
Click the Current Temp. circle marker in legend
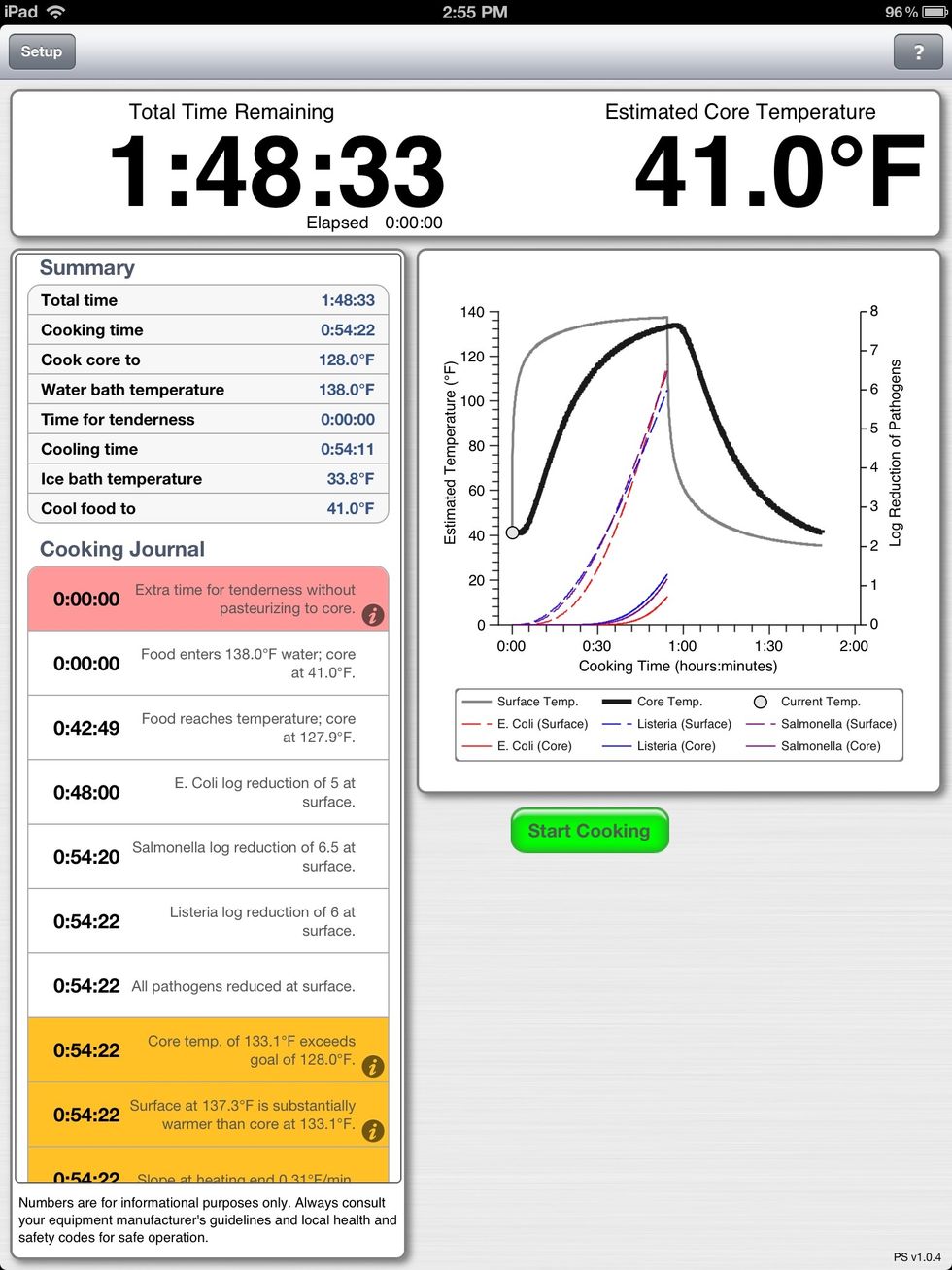759,701
